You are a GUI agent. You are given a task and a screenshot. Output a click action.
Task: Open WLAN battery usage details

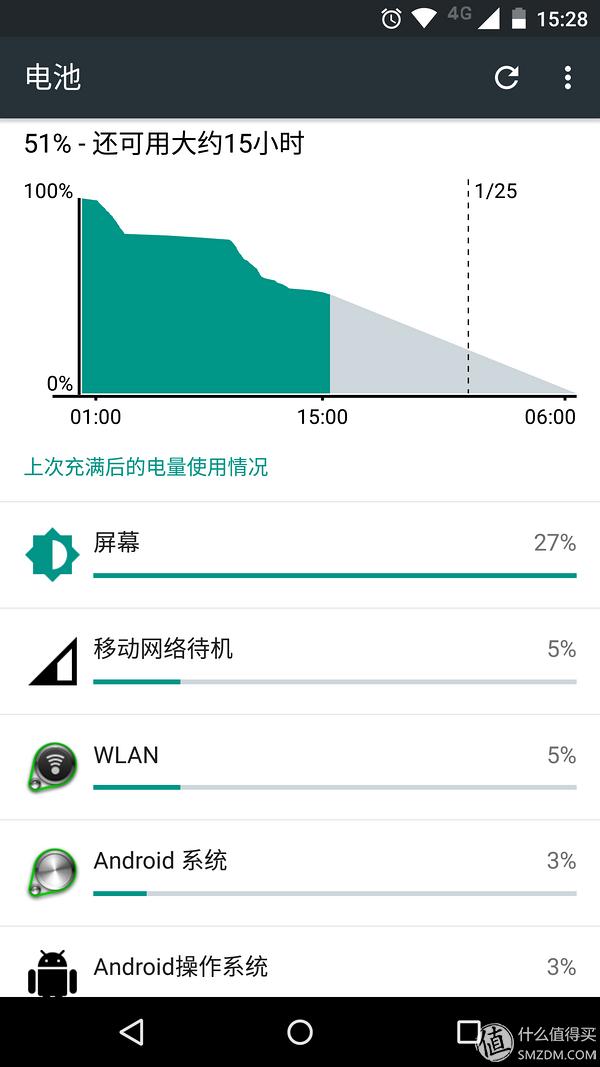click(300, 767)
